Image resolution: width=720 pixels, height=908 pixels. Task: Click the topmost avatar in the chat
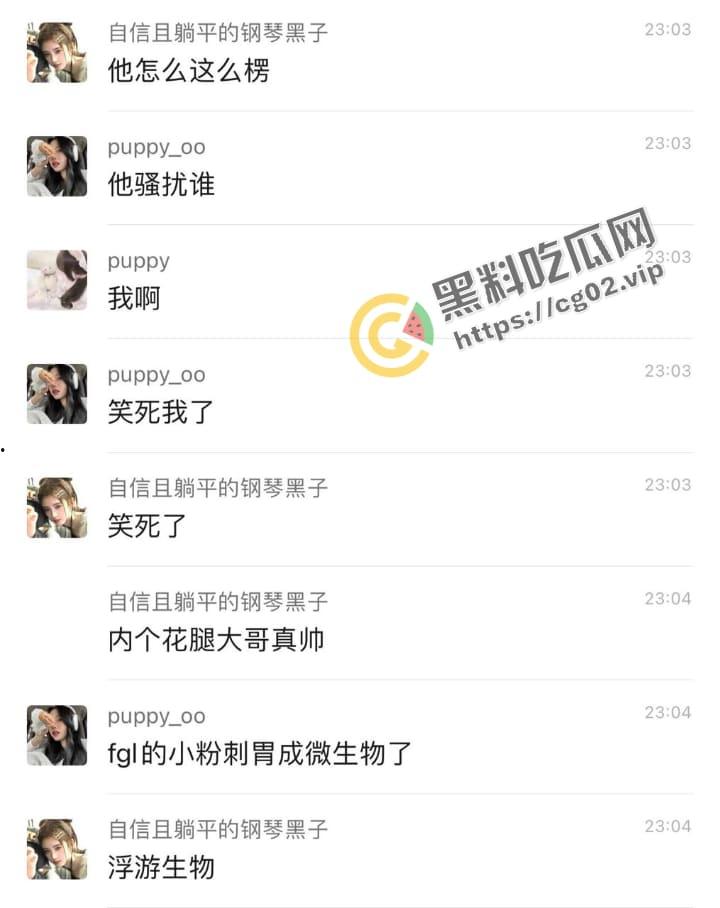tap(57, 52)
